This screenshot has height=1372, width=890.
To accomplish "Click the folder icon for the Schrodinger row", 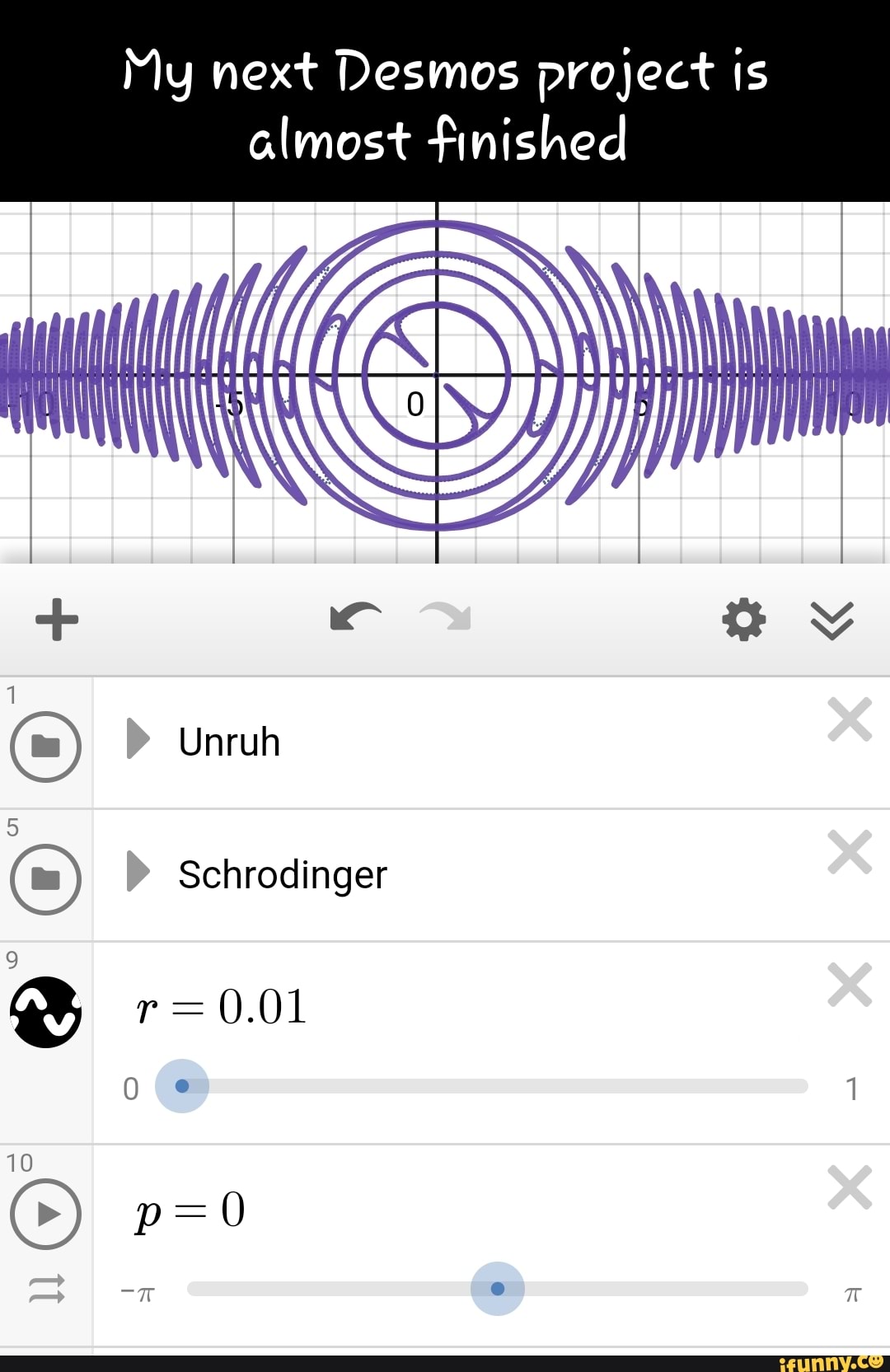I will click(47, 880).
